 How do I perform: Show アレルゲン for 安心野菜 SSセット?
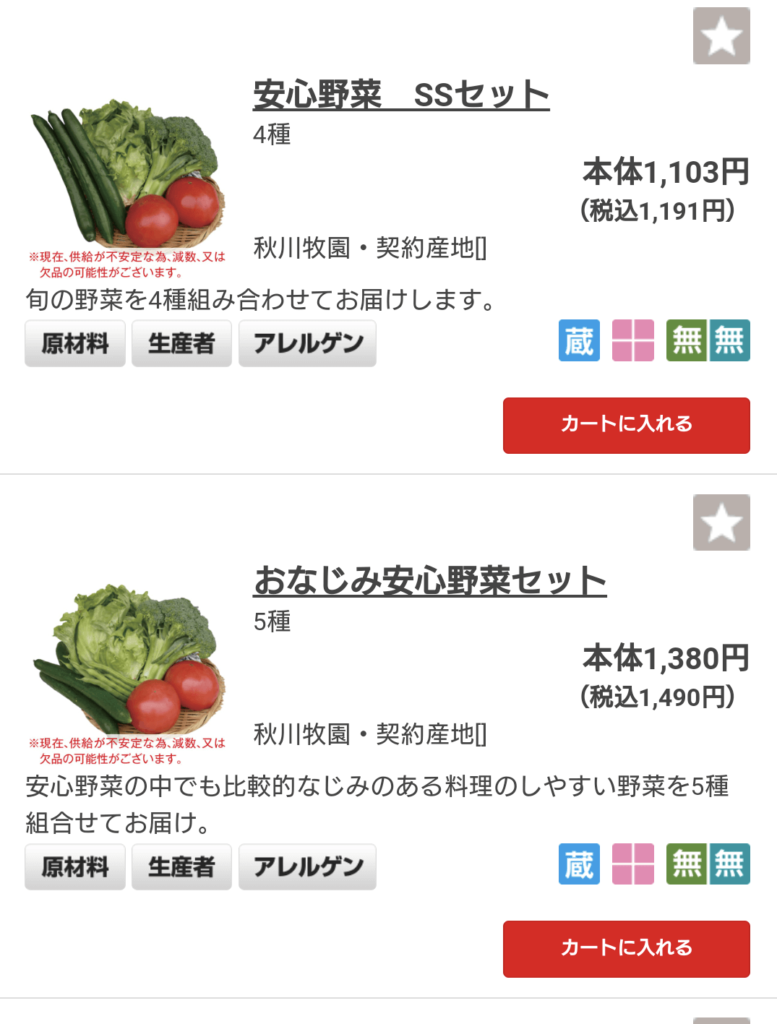pyautogui.click(x=307, y=344)
